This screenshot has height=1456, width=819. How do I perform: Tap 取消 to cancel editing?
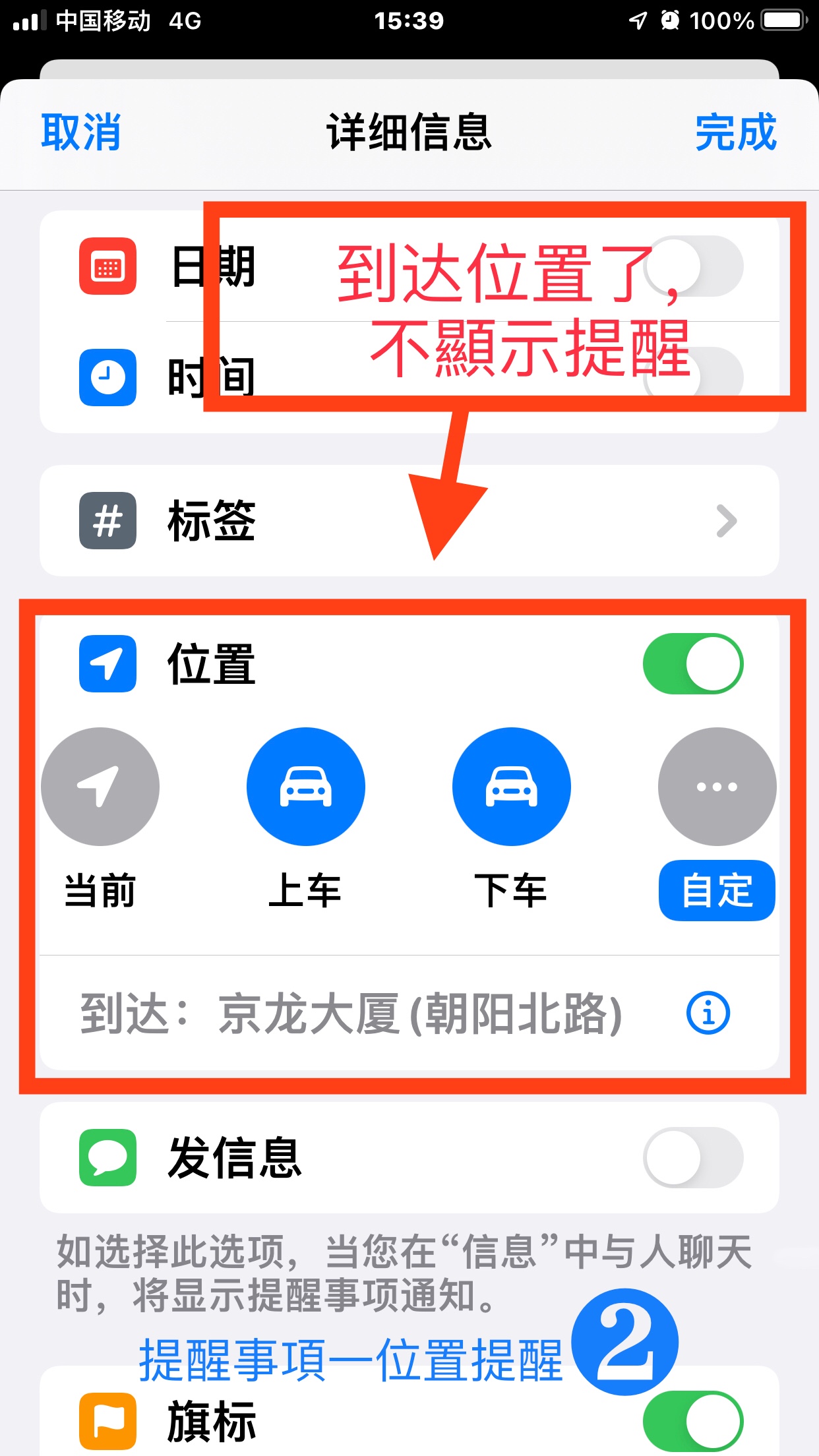tap(80, 133)
